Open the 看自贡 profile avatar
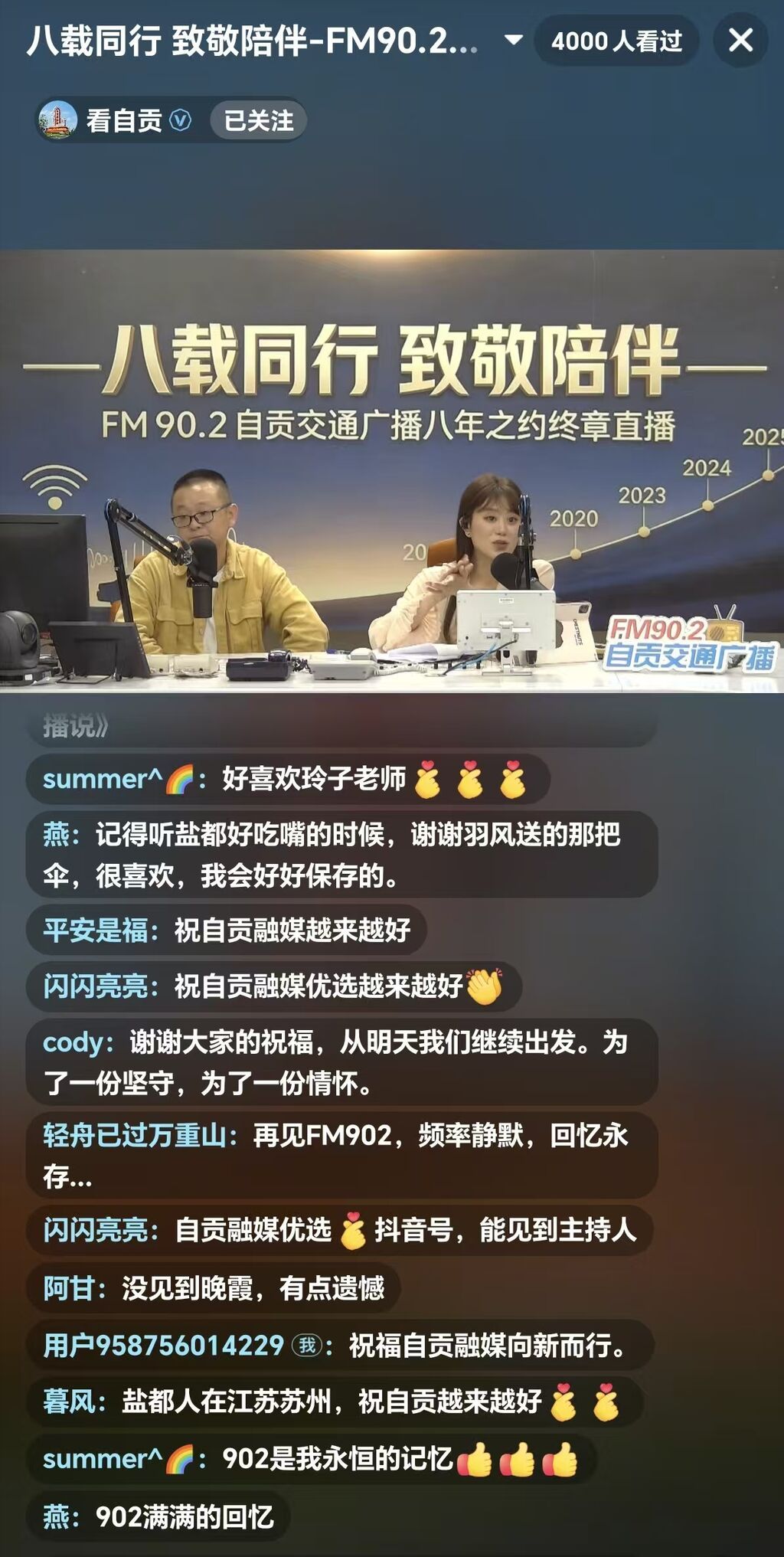Image resolution: width=784 pixels, height=1557 pixels. [58, 120]
